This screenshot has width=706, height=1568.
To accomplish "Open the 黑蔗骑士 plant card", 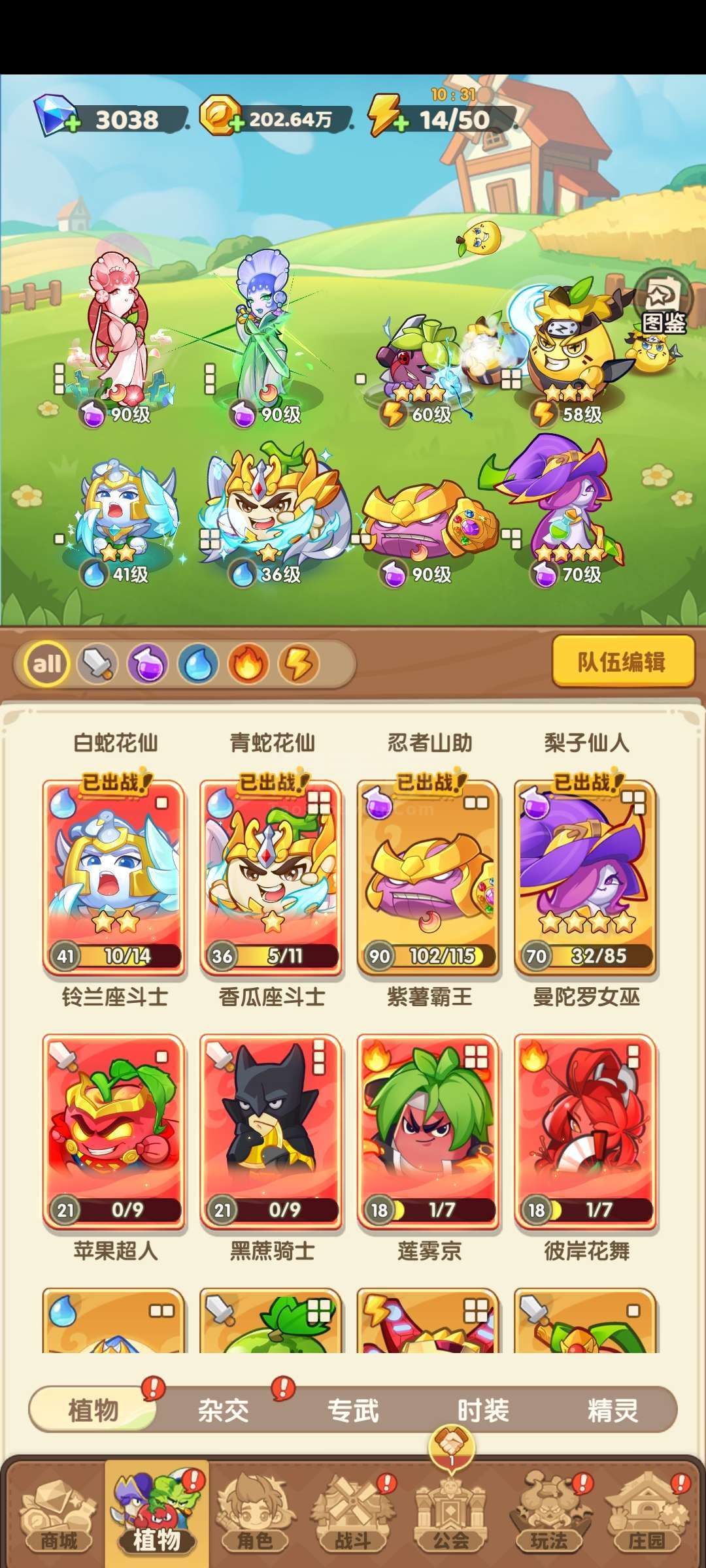I will 271,1132.
